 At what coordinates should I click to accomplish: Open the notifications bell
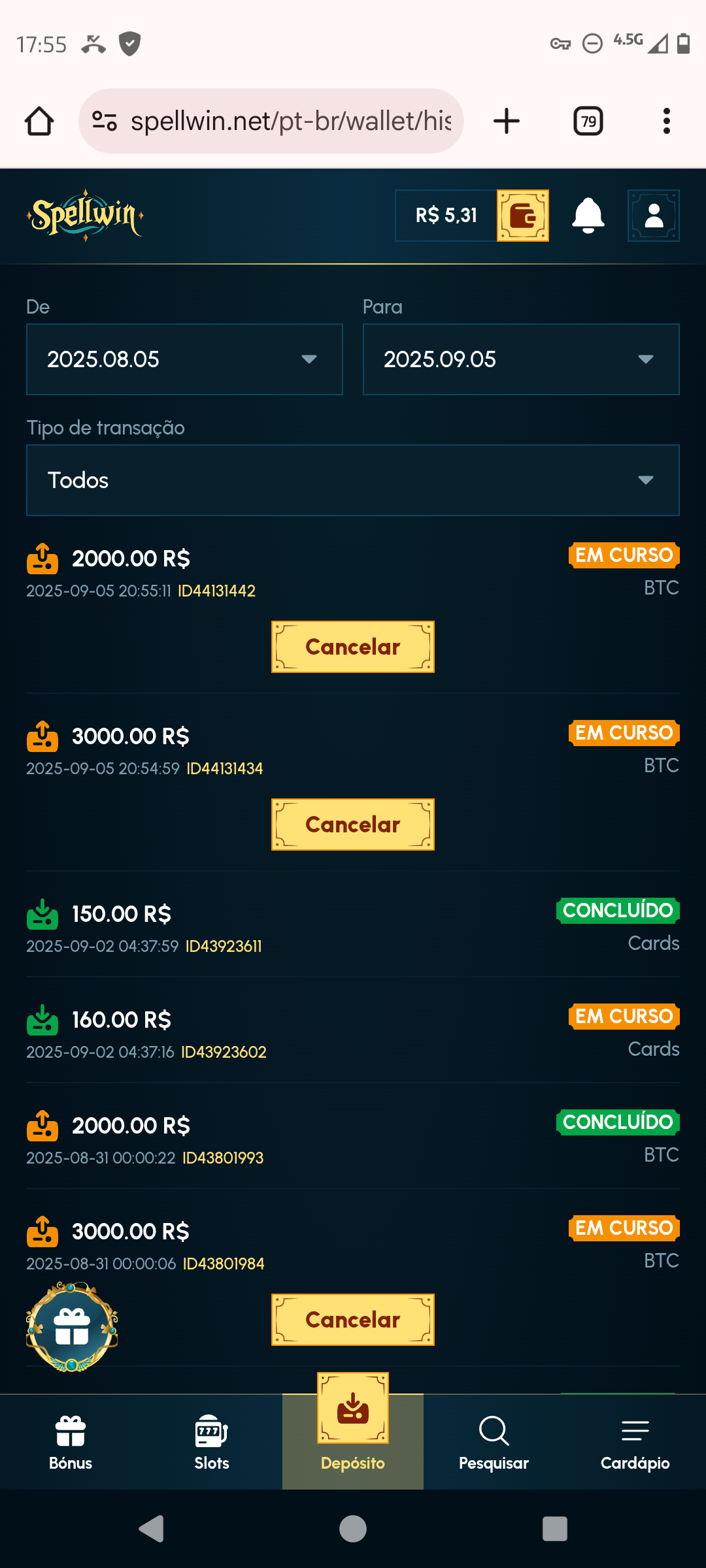588,216
